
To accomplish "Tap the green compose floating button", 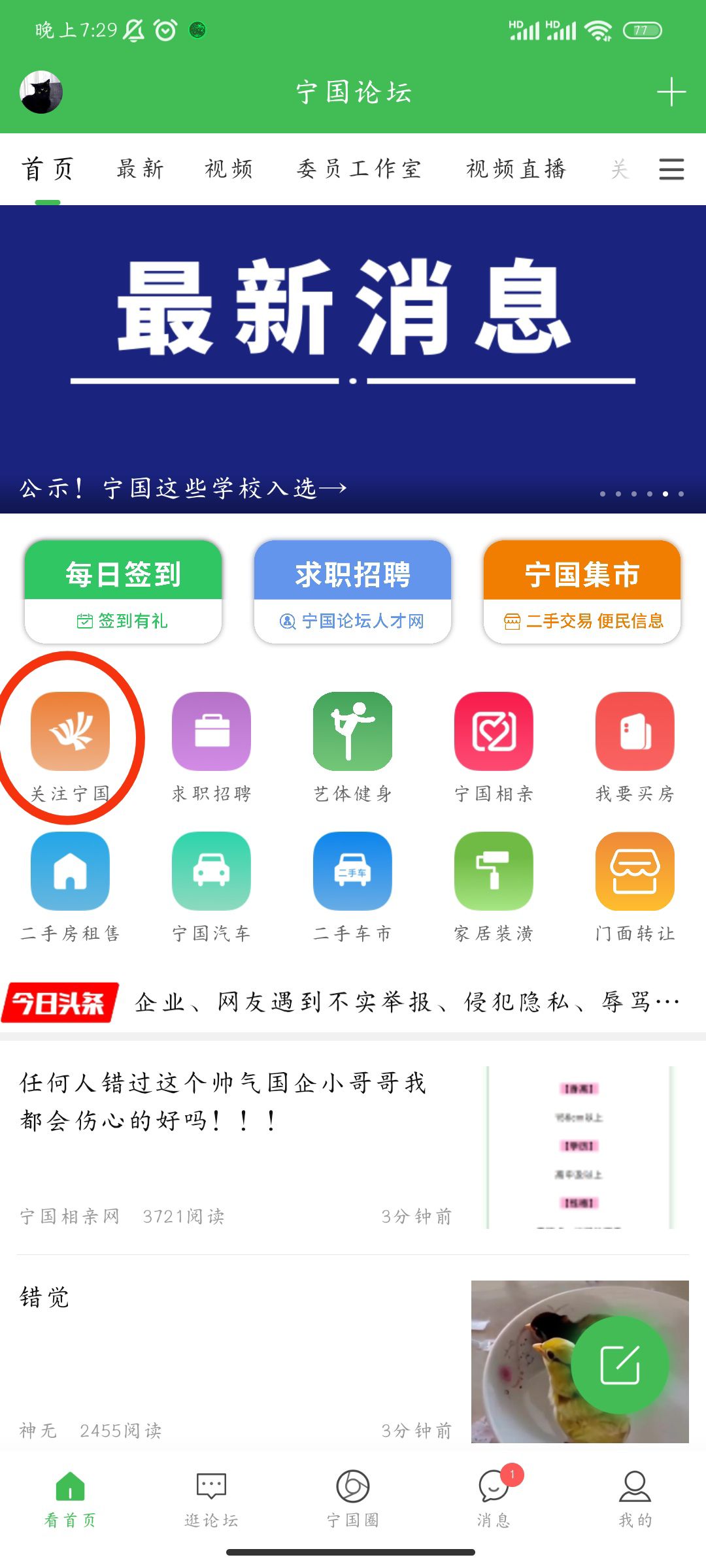I will [x=620, y=1364].
